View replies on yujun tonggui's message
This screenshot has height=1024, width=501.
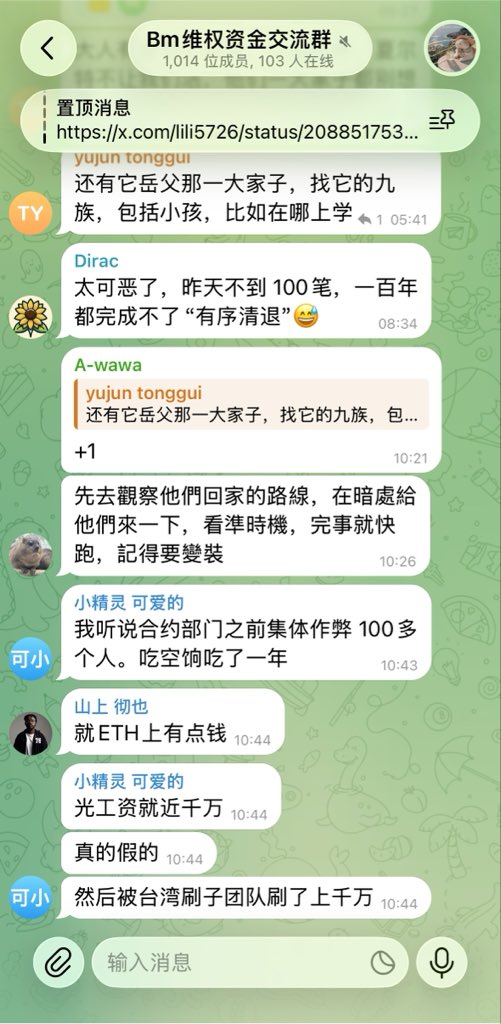click(370, 220)
